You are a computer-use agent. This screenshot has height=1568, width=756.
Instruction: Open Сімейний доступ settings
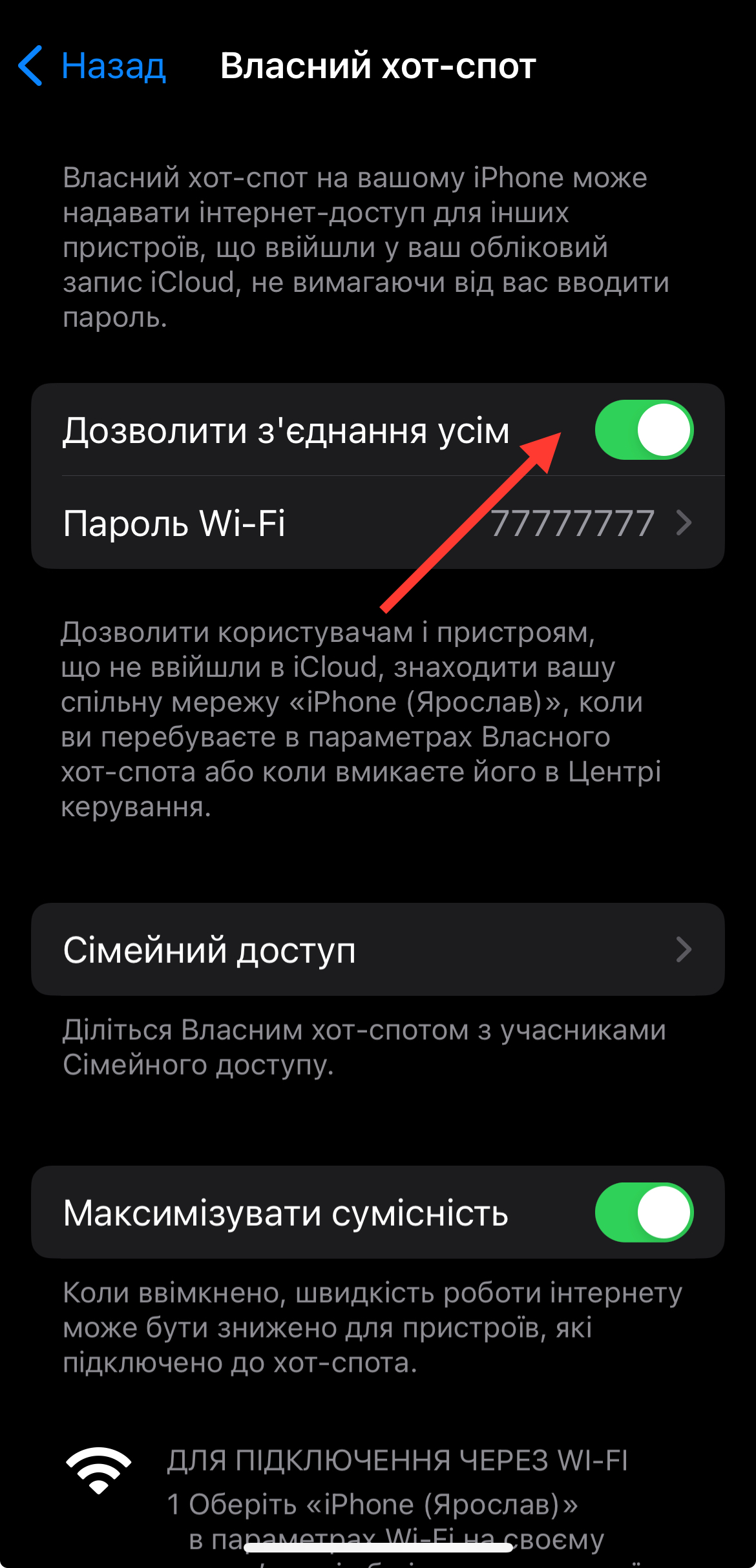[x=377, y=950]
